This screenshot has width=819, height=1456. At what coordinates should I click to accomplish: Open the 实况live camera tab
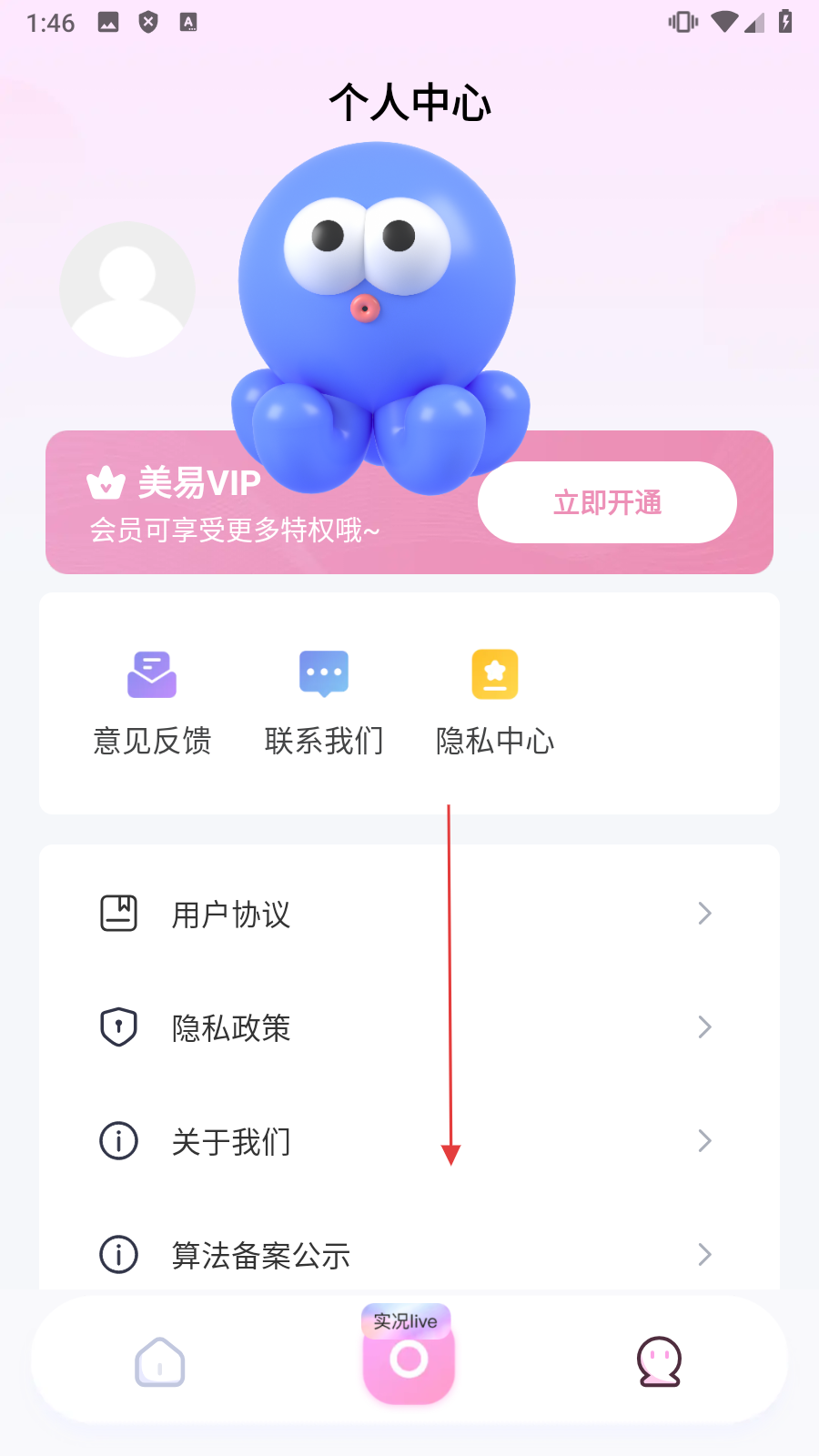click(x=409, y=1358)
